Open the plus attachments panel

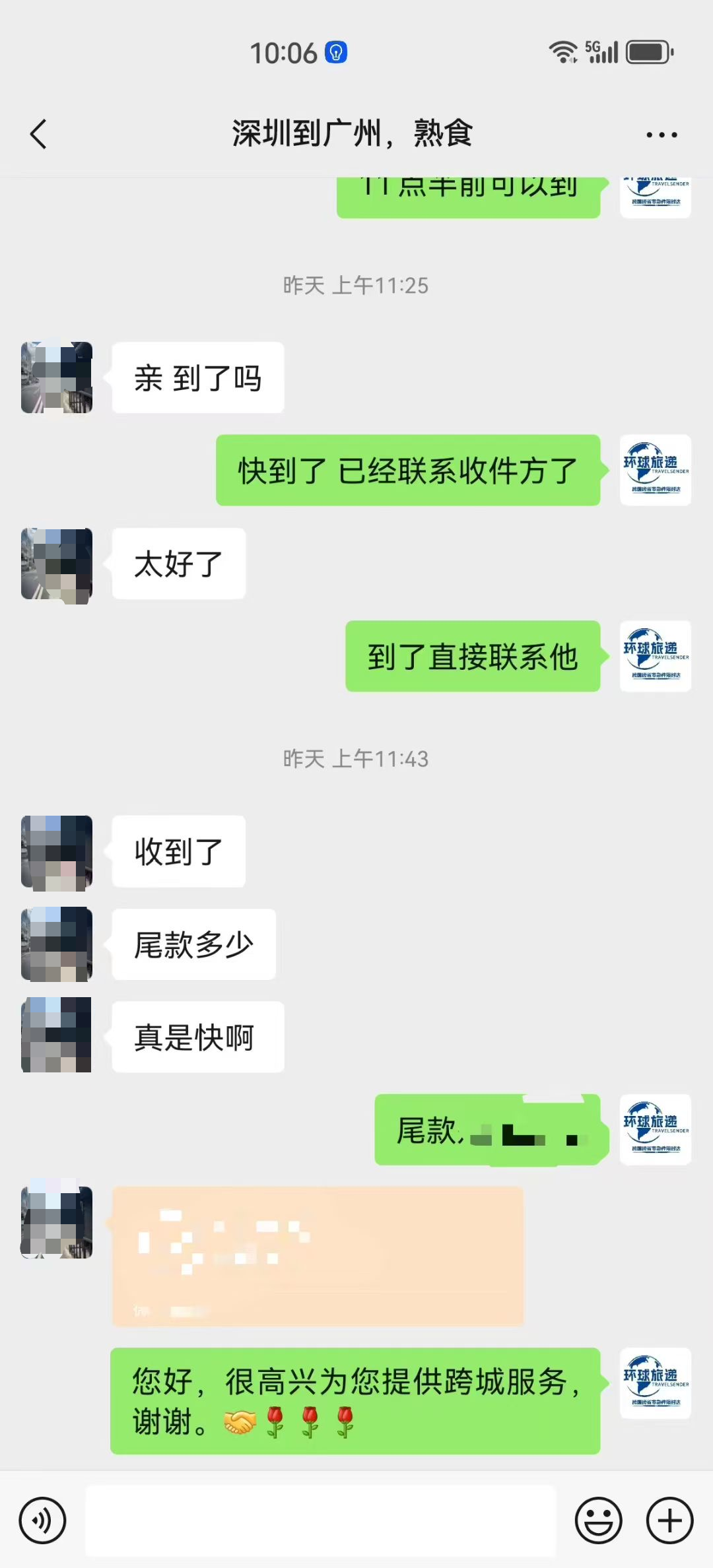point(669,1520)
